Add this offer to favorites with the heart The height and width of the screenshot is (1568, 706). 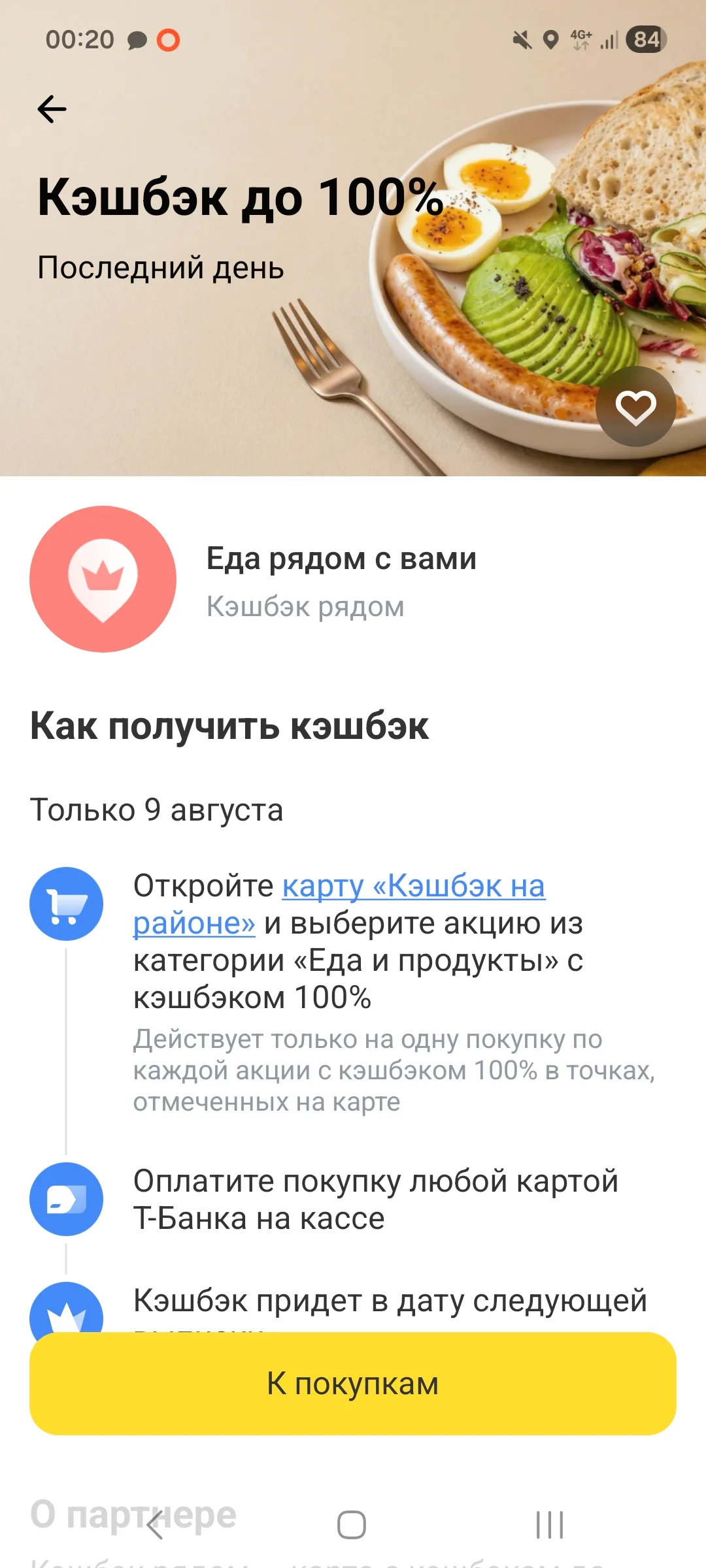pyautogui.click(x=635, y=407)
